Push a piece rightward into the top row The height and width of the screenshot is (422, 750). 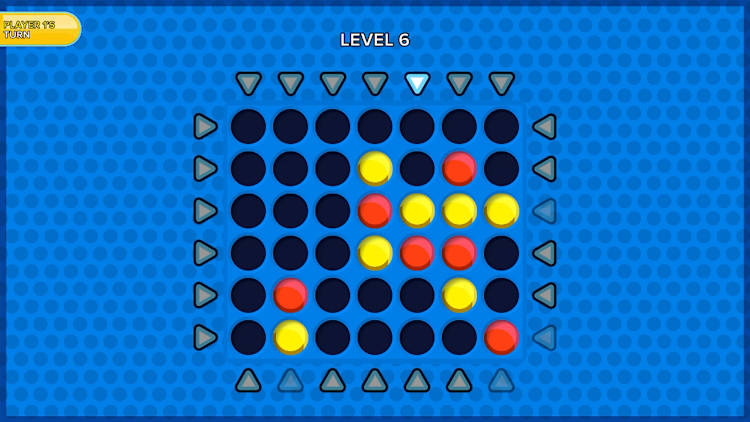click(205, 127)
